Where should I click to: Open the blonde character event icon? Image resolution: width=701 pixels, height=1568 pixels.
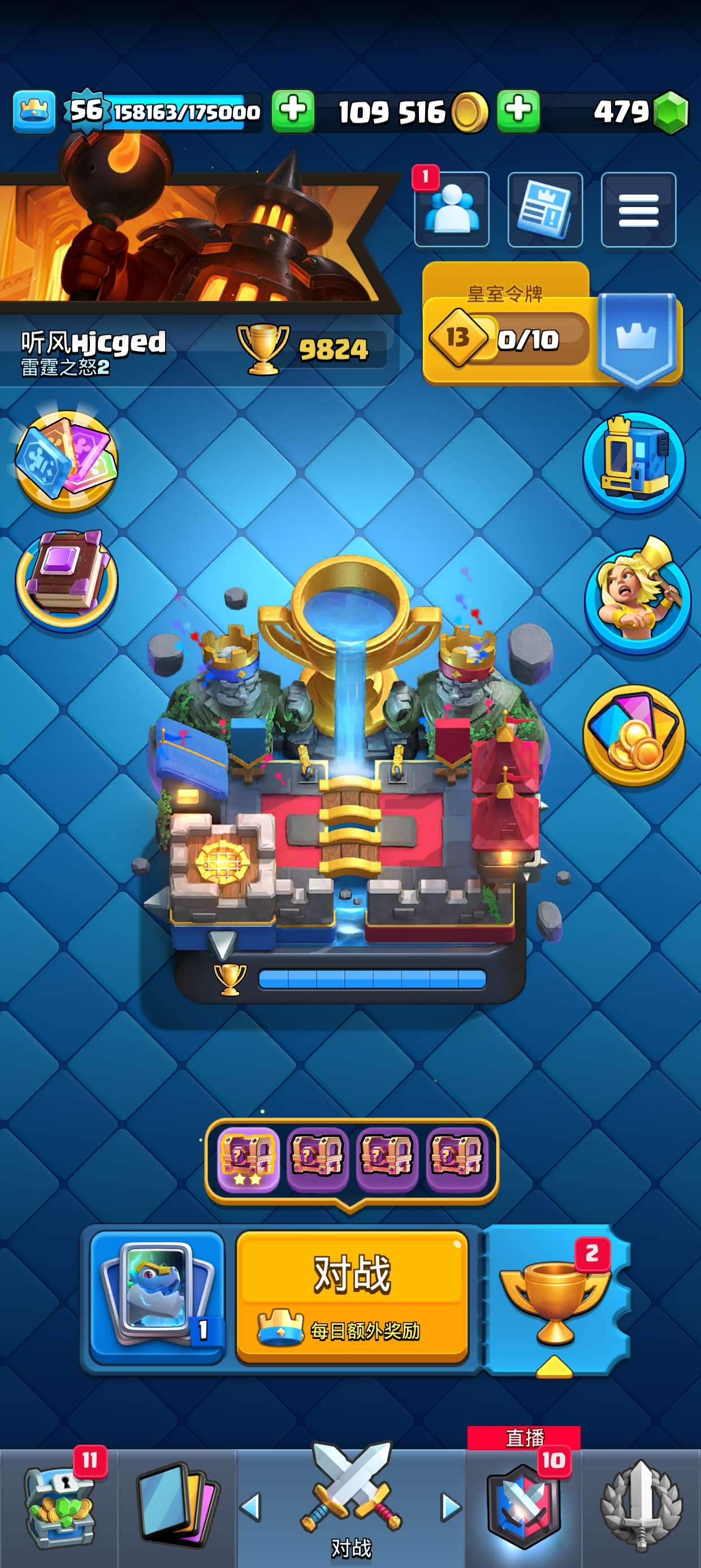637,598
